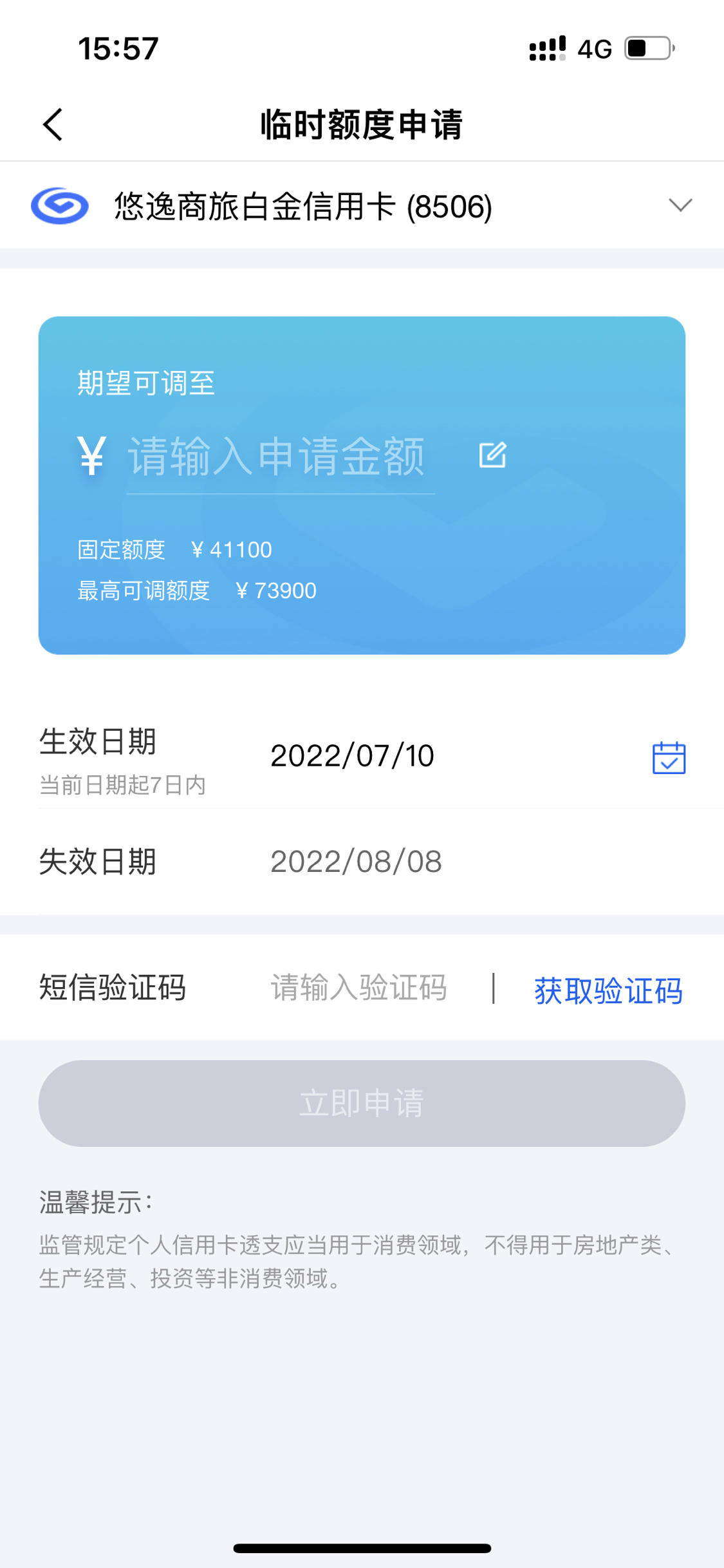Tap the 立即申请 submit button
724x1568 pixels.
click(362, 1103)
